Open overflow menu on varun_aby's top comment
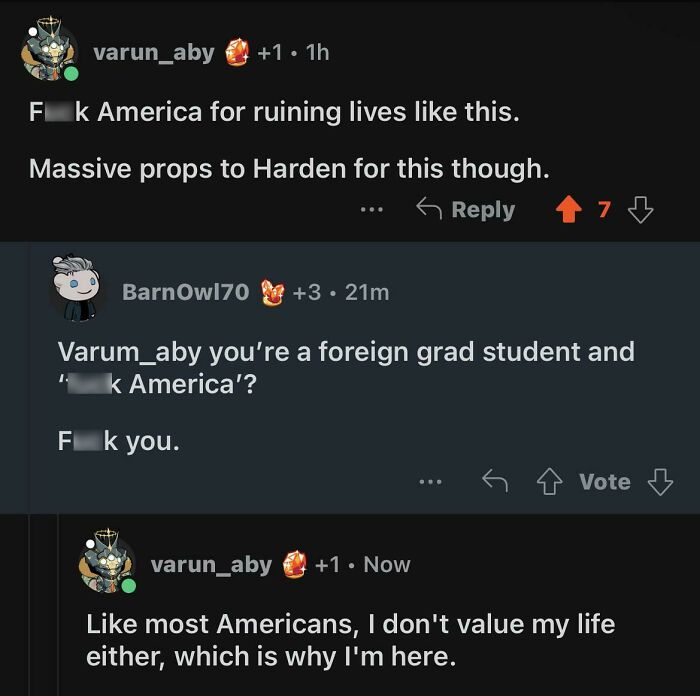The image size is (700, 696). coord(372,210)
